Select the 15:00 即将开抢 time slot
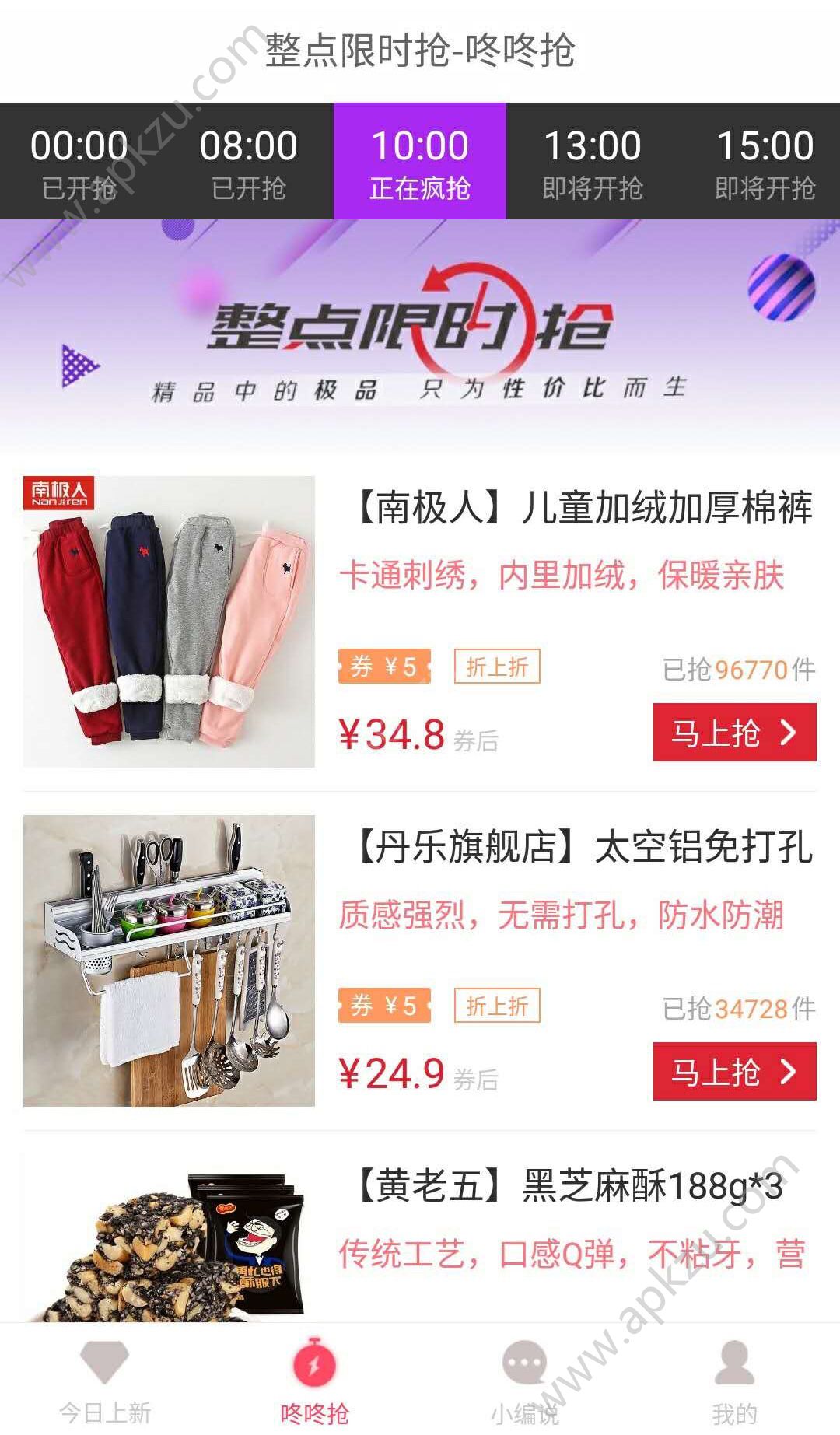The width and height of the screenshot is (840, 1435). click(761, 162)
